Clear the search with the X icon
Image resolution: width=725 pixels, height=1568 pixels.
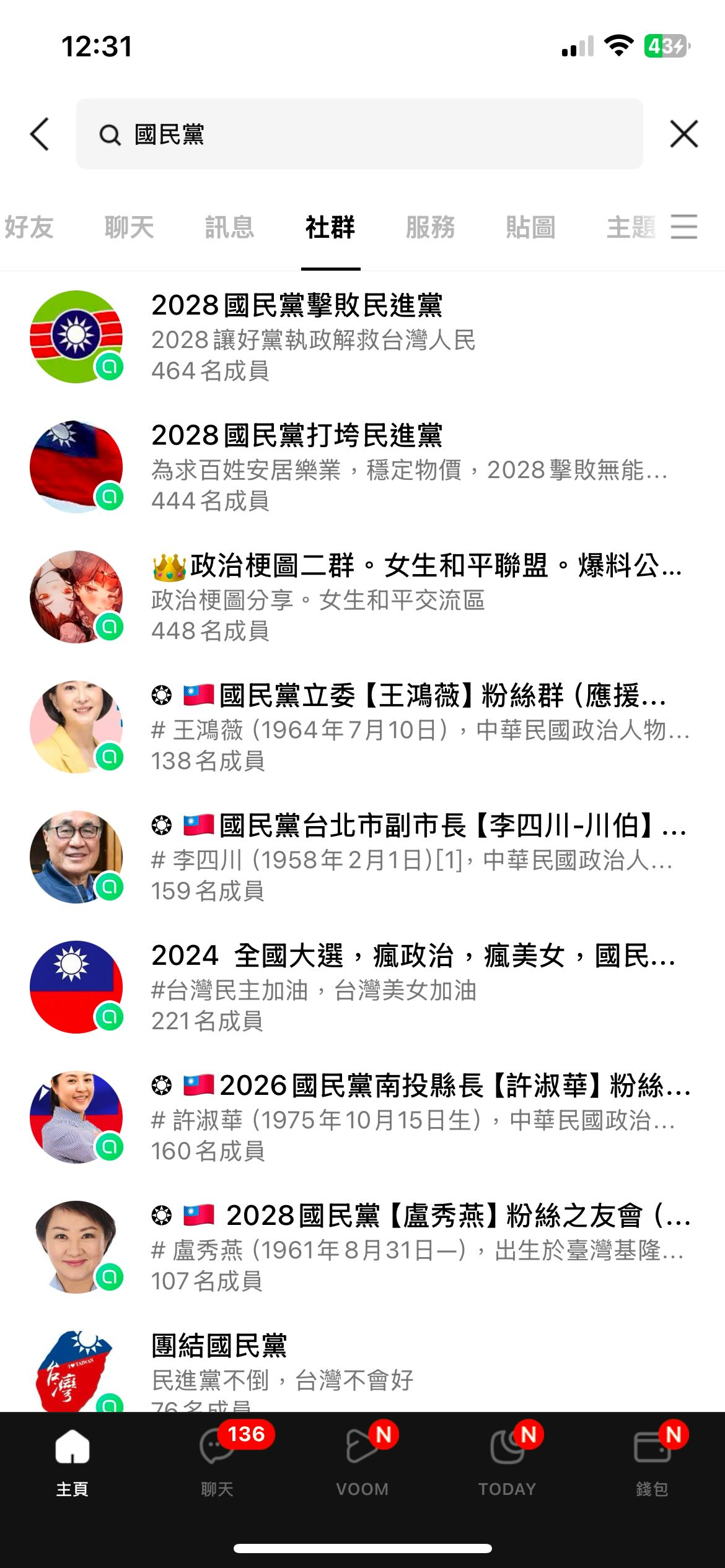click(683, 134)
